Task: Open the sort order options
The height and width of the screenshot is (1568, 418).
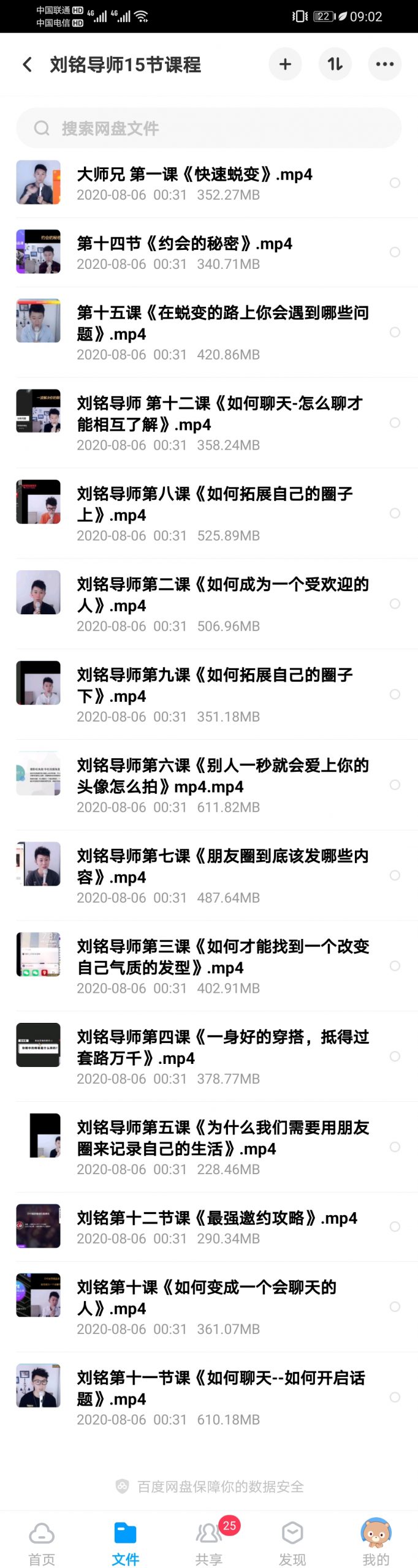Action: pos(335,64)
